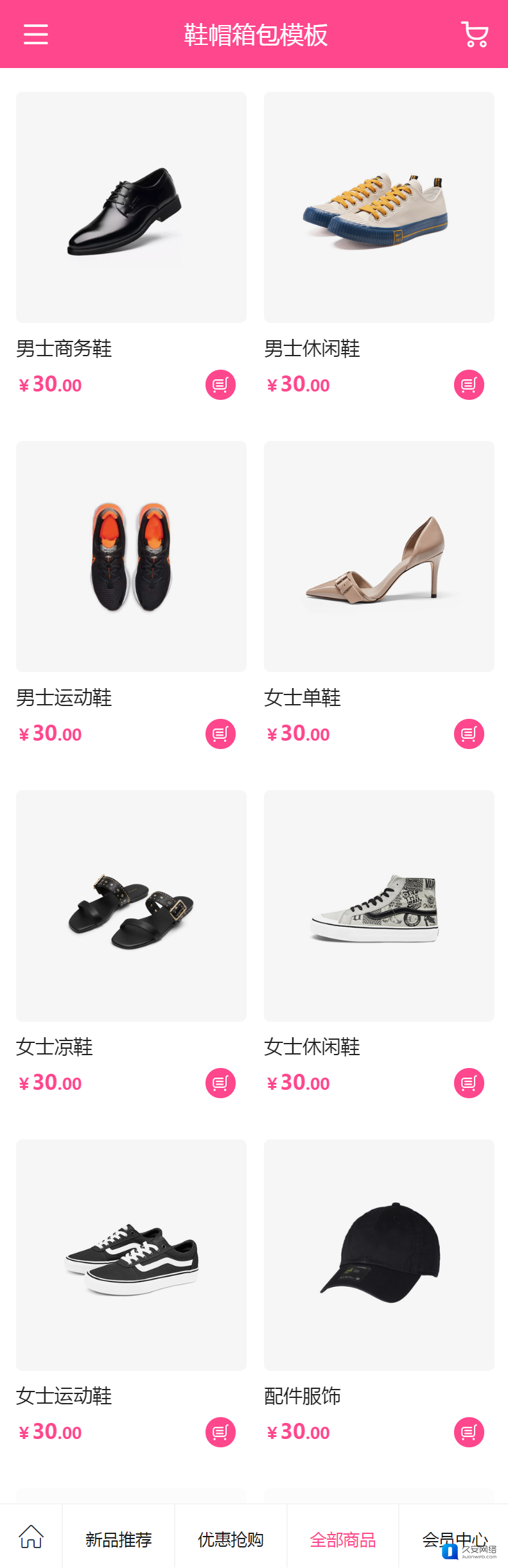Screen dimensions: 508x1568
Task: Switch to the 新品推荐 tab
Action: (x=119, y=1539)
